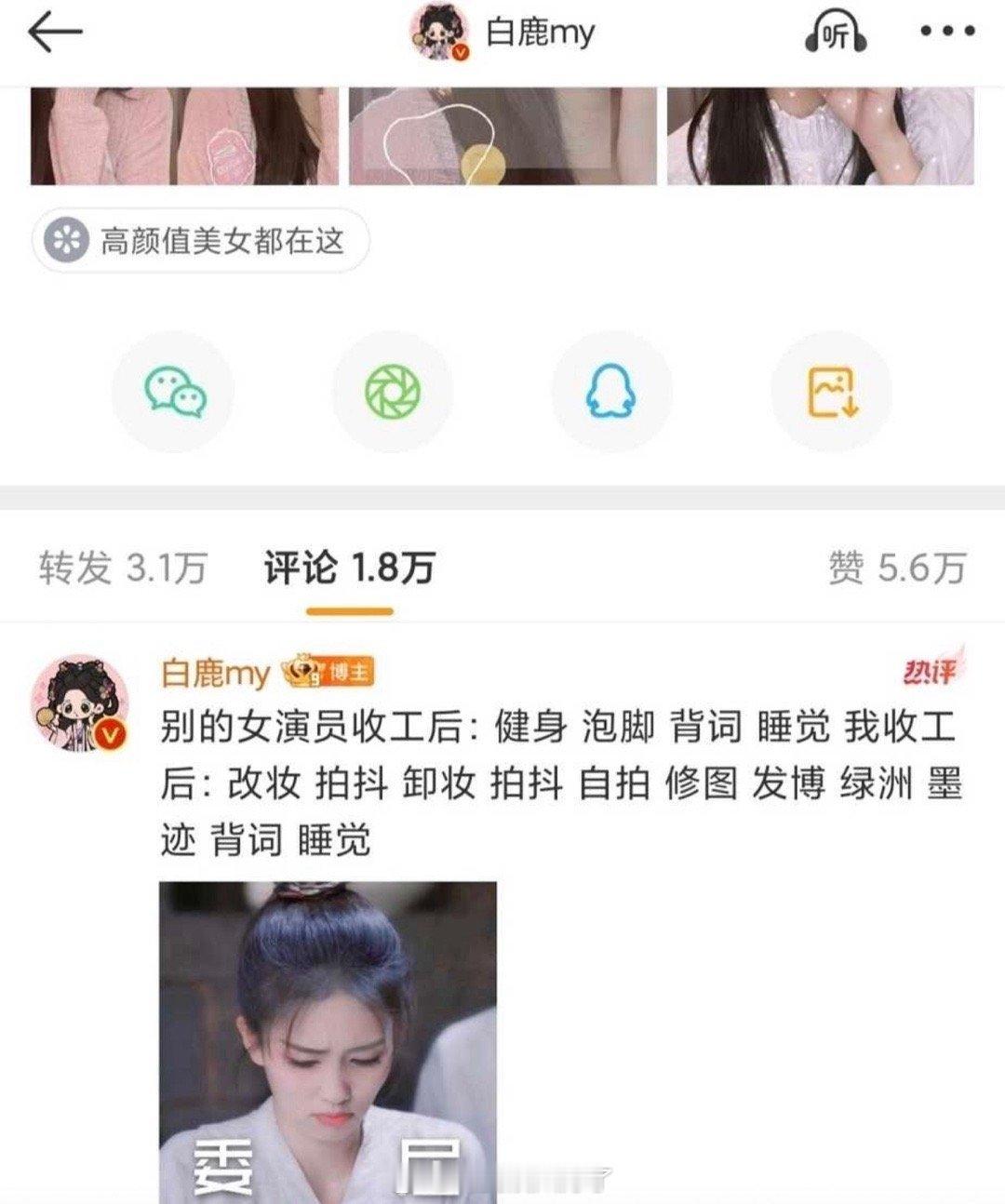This screenshot has width=1005, height=1204.
Task: Tap the middle photo thumbnail with the necklace
Action: coord(502,135)
